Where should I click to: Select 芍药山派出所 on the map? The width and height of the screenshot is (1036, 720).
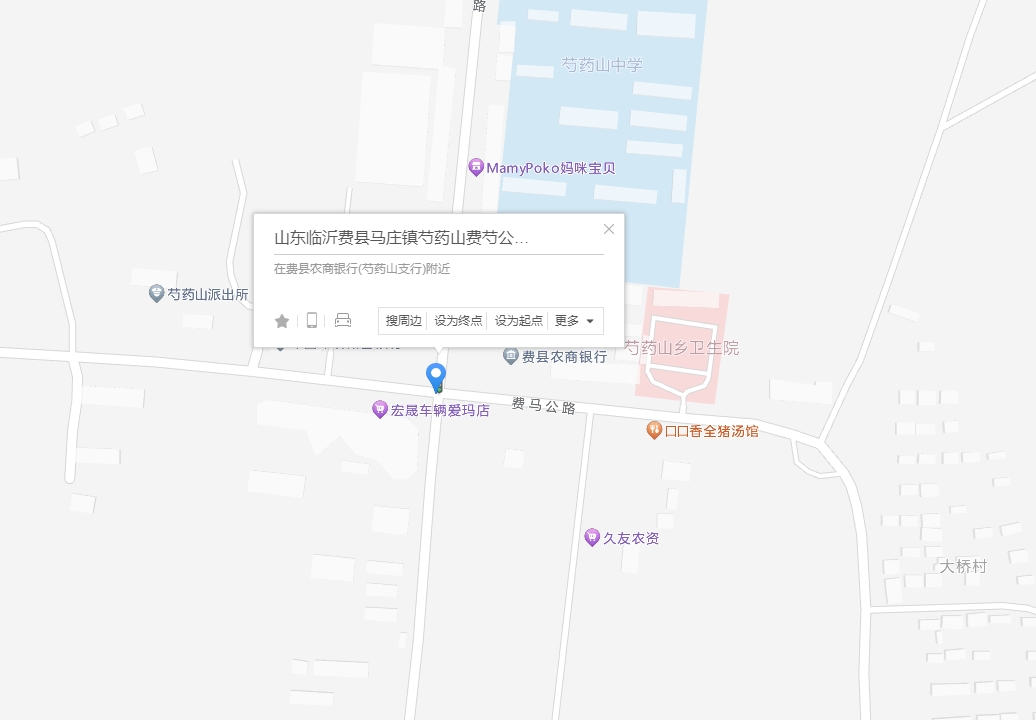click(x=156, y=294)
